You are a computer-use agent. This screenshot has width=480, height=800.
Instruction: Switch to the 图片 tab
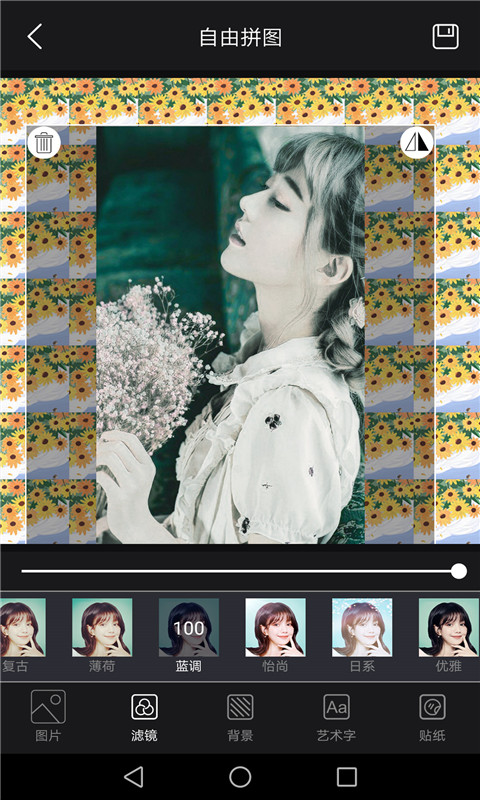coord(48,716)
